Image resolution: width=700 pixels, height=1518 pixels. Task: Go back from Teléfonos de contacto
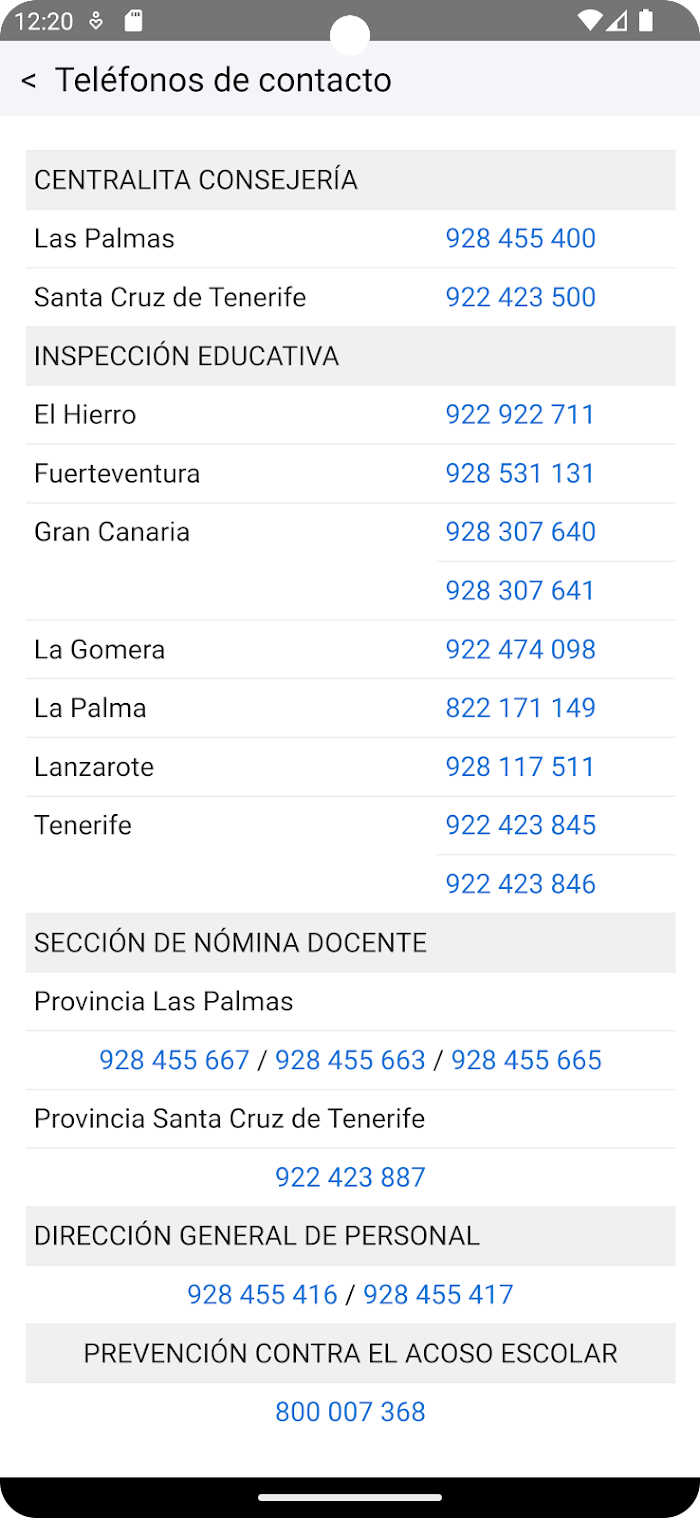[28, 80]
